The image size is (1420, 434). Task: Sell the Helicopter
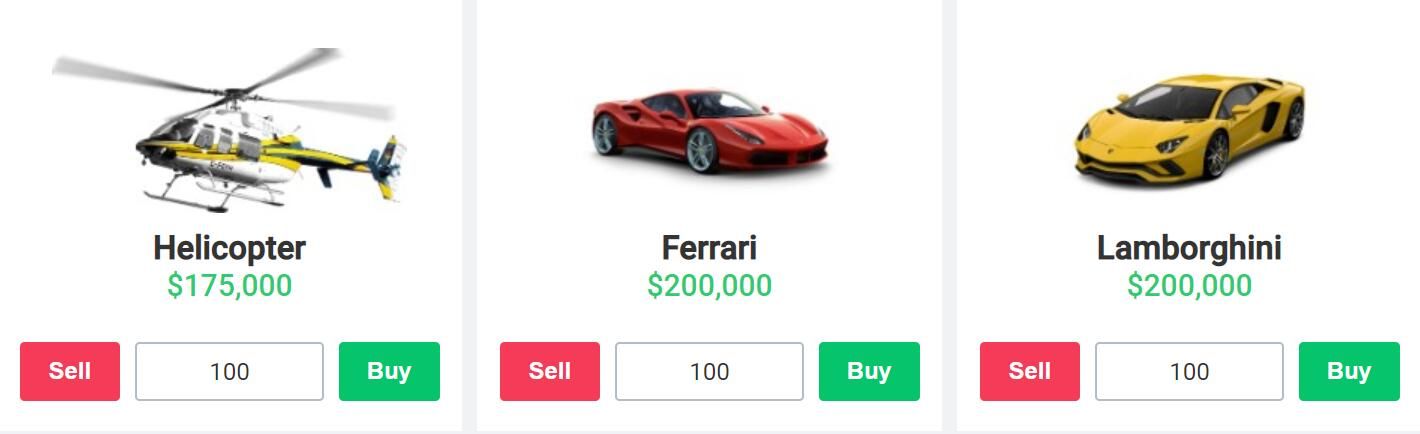pyautogui.click(x=70, y=371)
